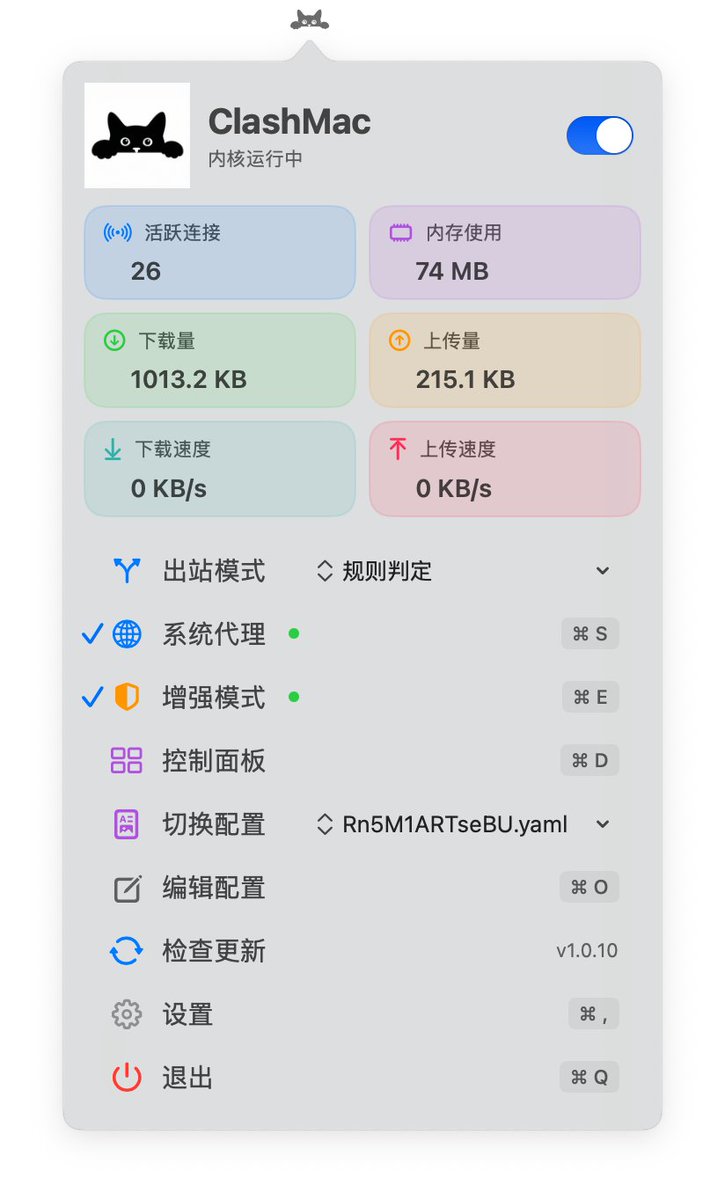Tap the ClashMac cat menu bar icon
This screenshot has height=1200, width=725.
pos(309,19)
